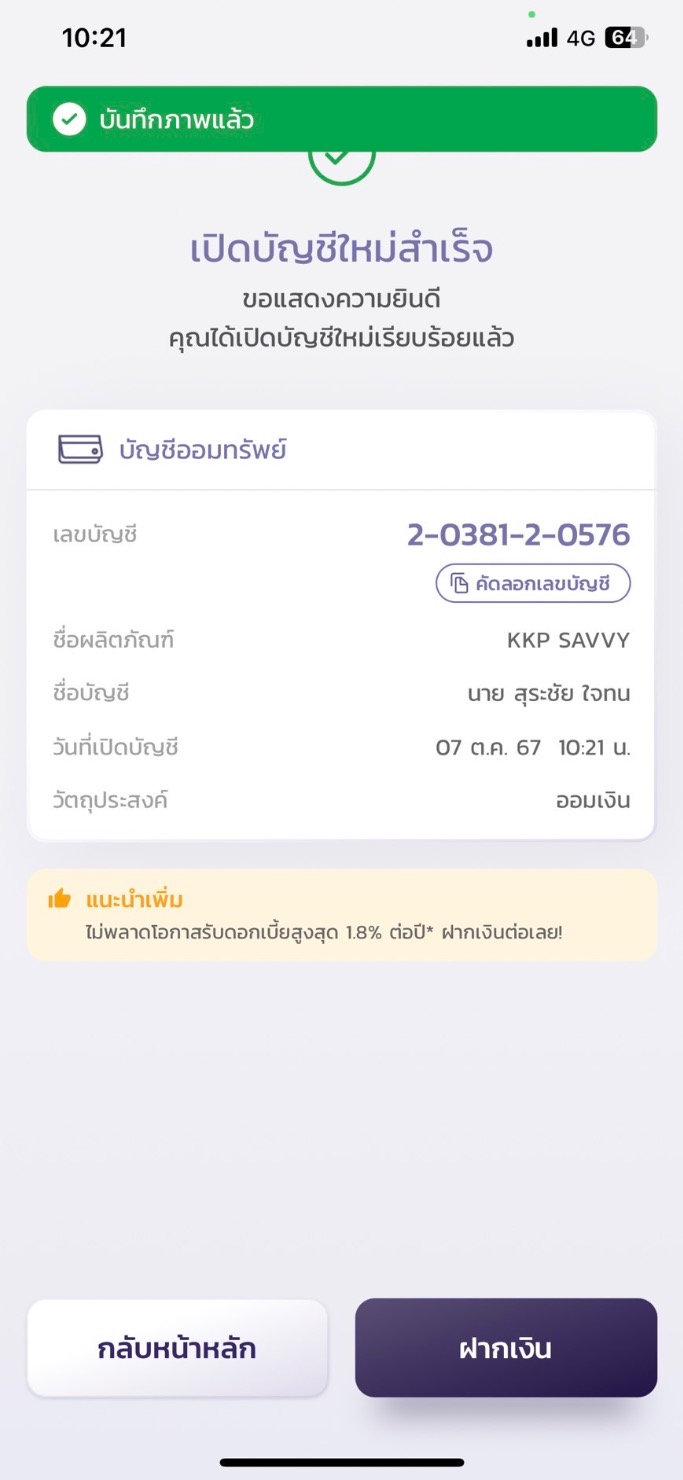
Task: Open the แนะนำเพิ่ม interest rate banner
Action: coord(341,915)
